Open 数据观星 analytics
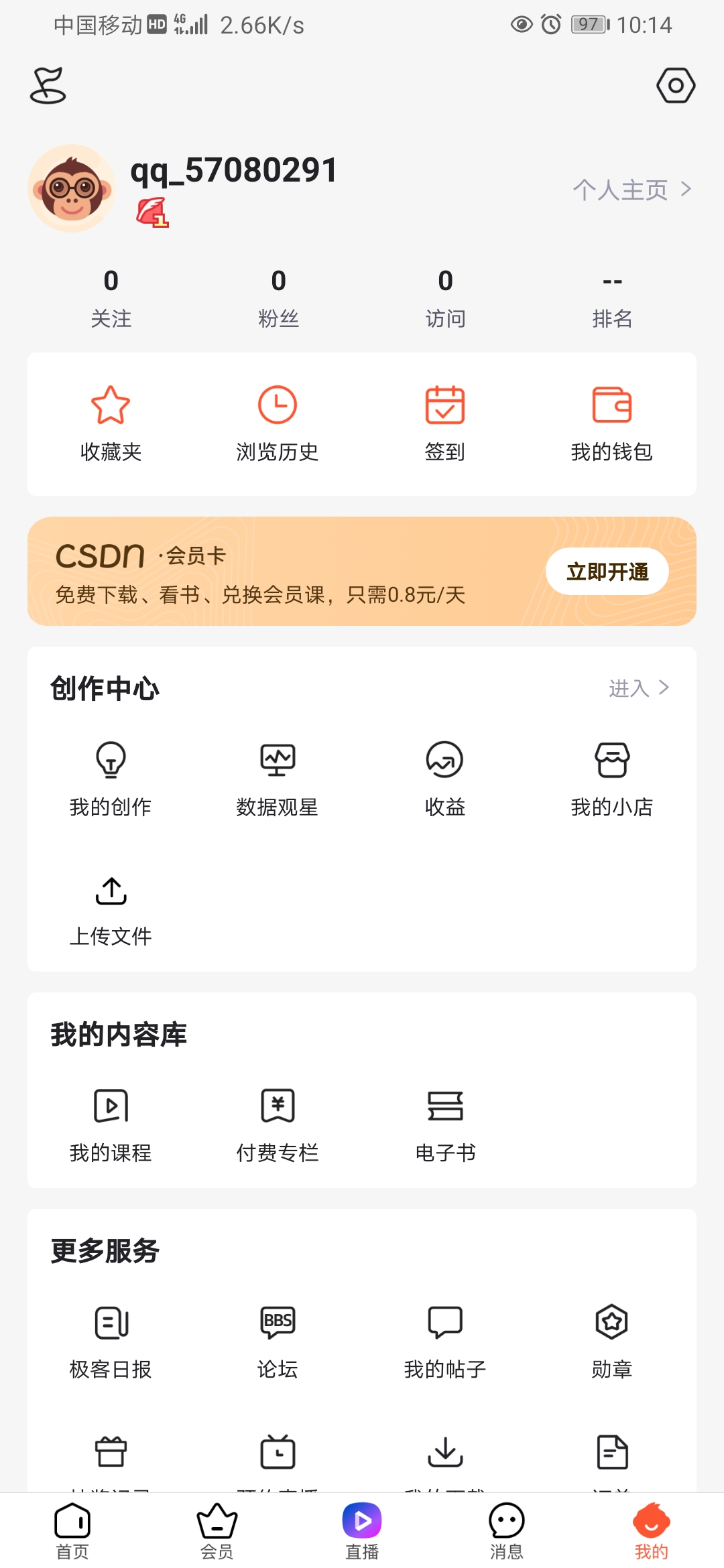 pyautogui.click(x=277, y=779)
